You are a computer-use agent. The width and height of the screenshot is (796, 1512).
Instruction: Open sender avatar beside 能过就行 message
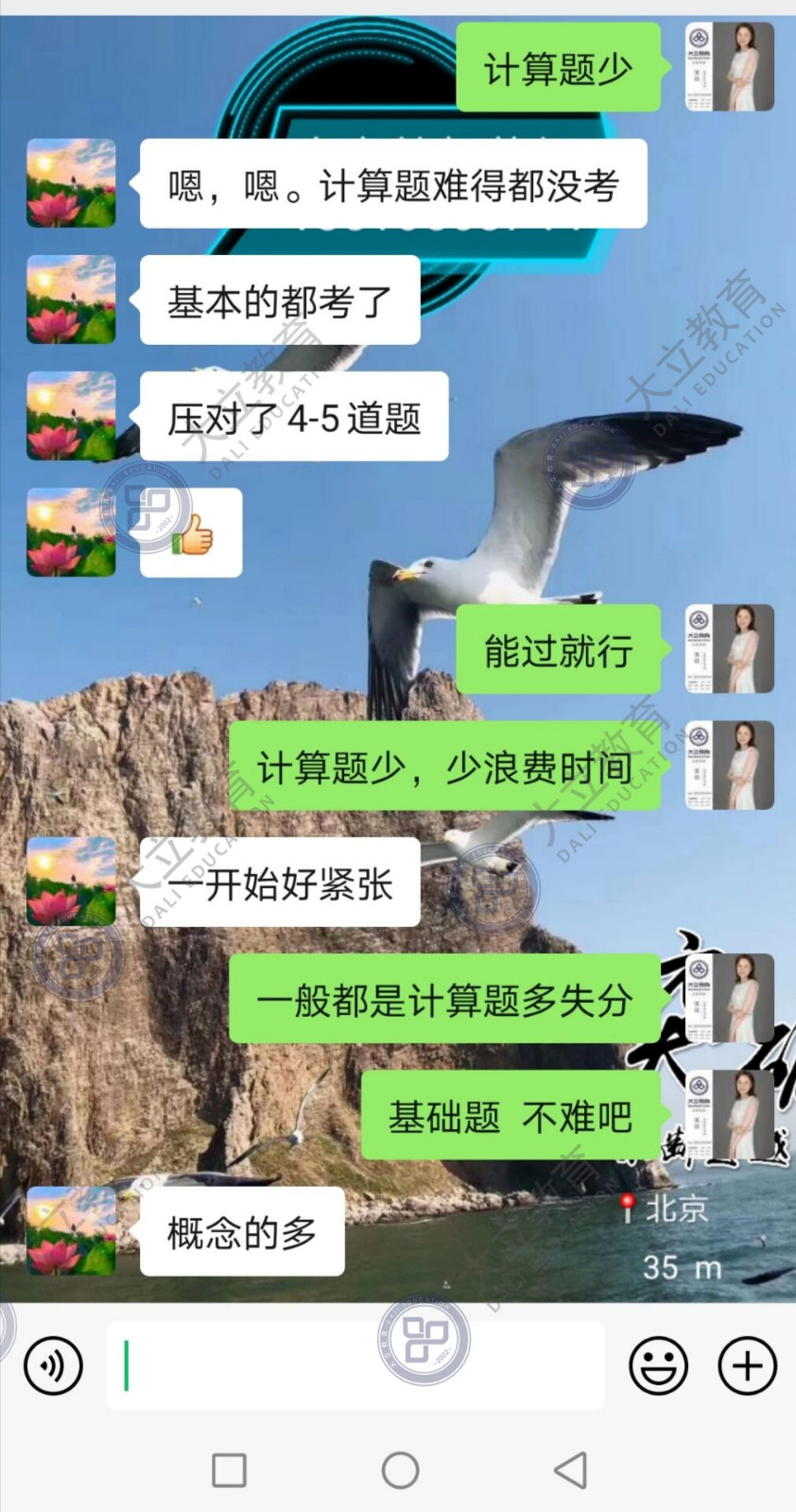729,649
